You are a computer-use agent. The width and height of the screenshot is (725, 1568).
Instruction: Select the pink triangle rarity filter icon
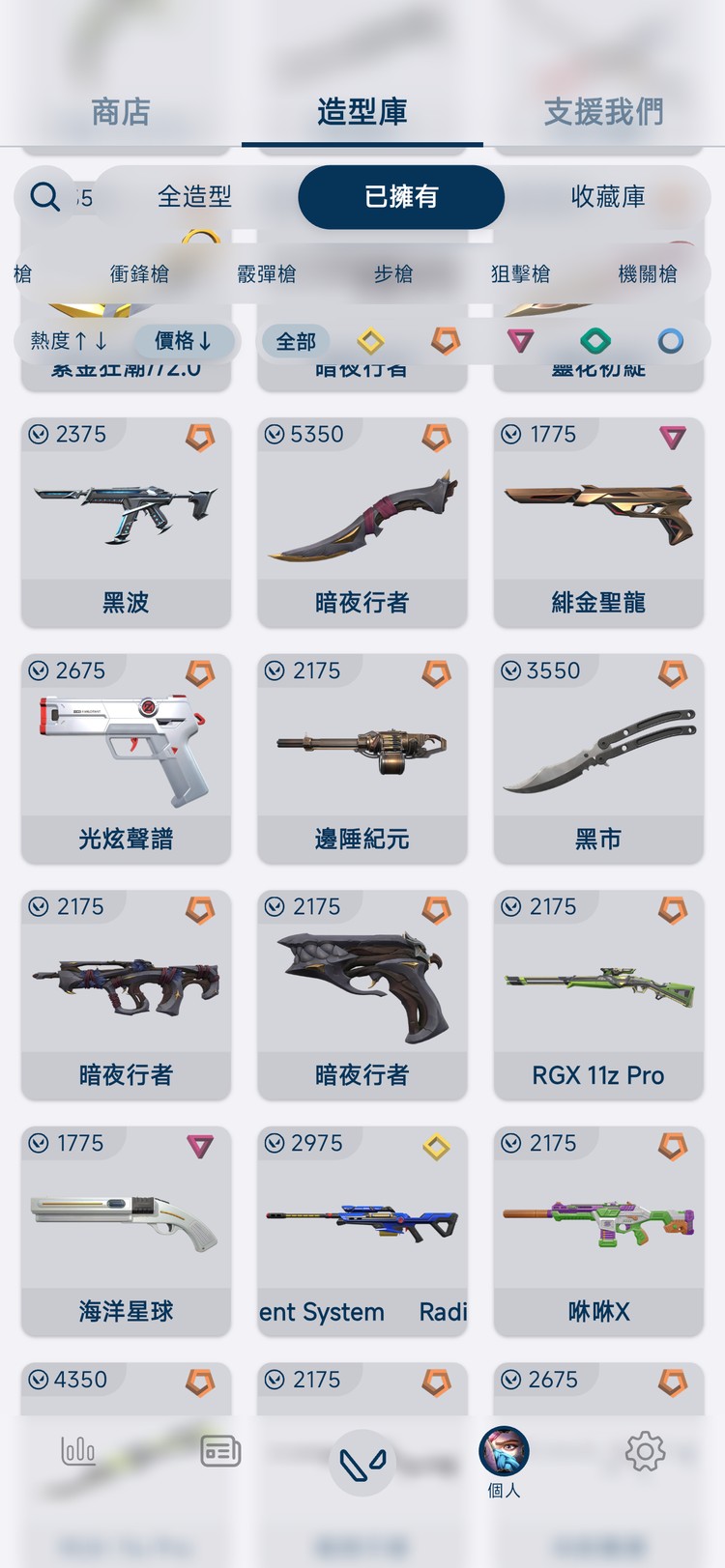[x=520, y=342]
